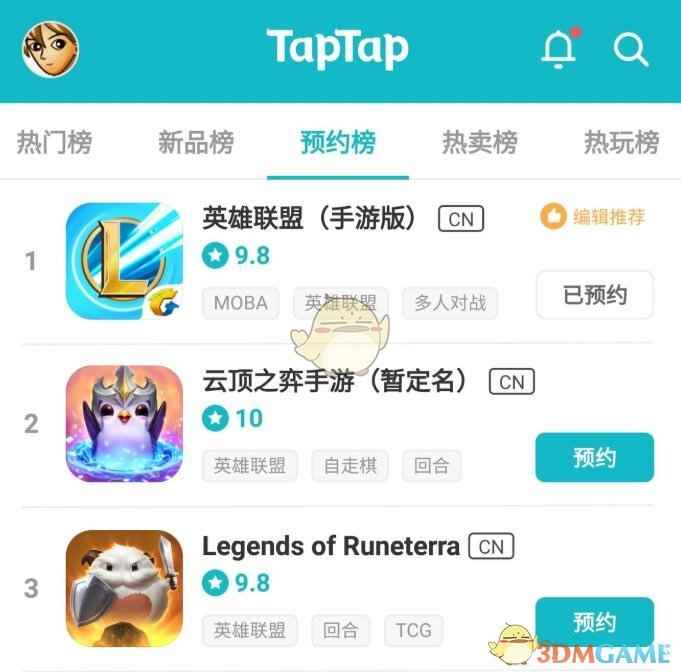Switch to the 热卖榜 tab
This screenshot has height=672, width=681.
point(480,142)
